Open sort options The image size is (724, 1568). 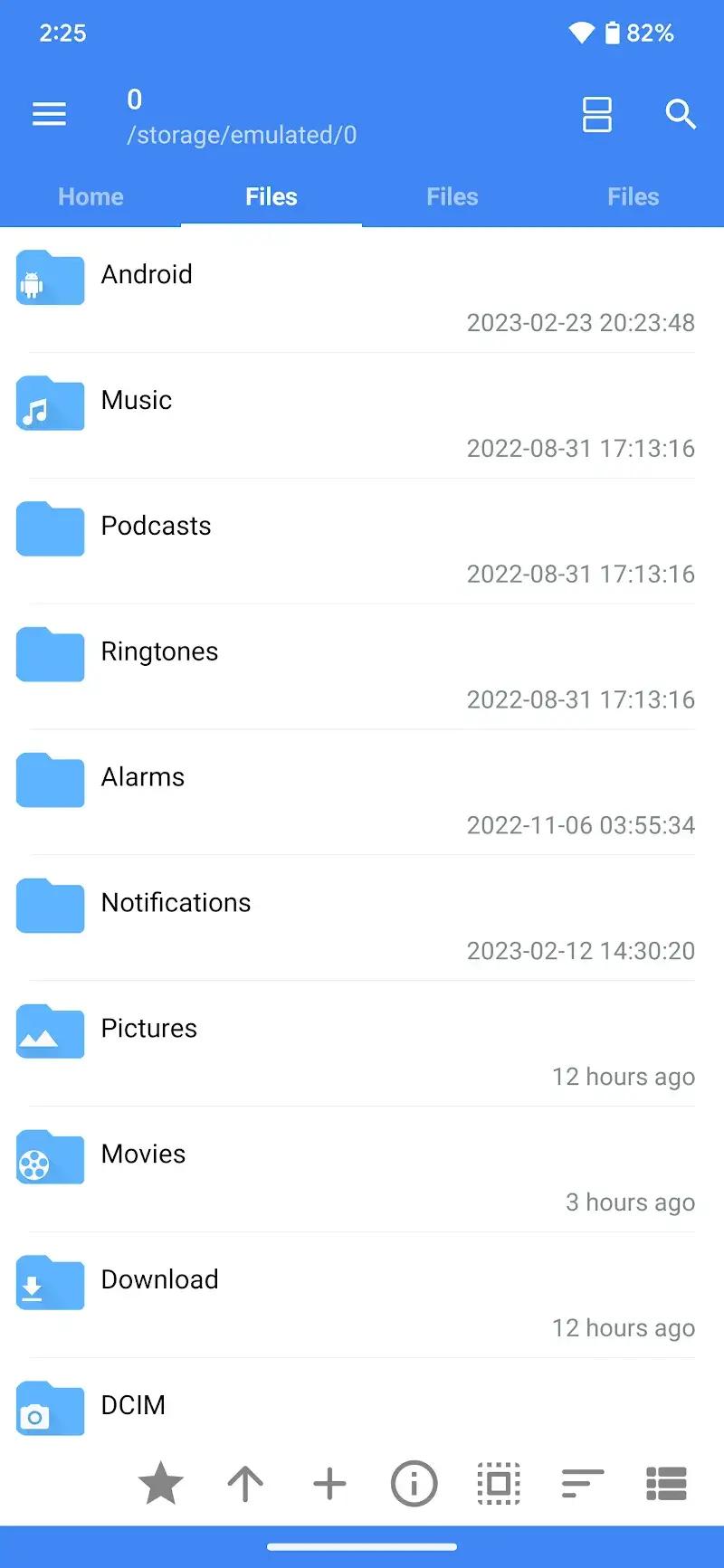click(x=582, y=1483)
